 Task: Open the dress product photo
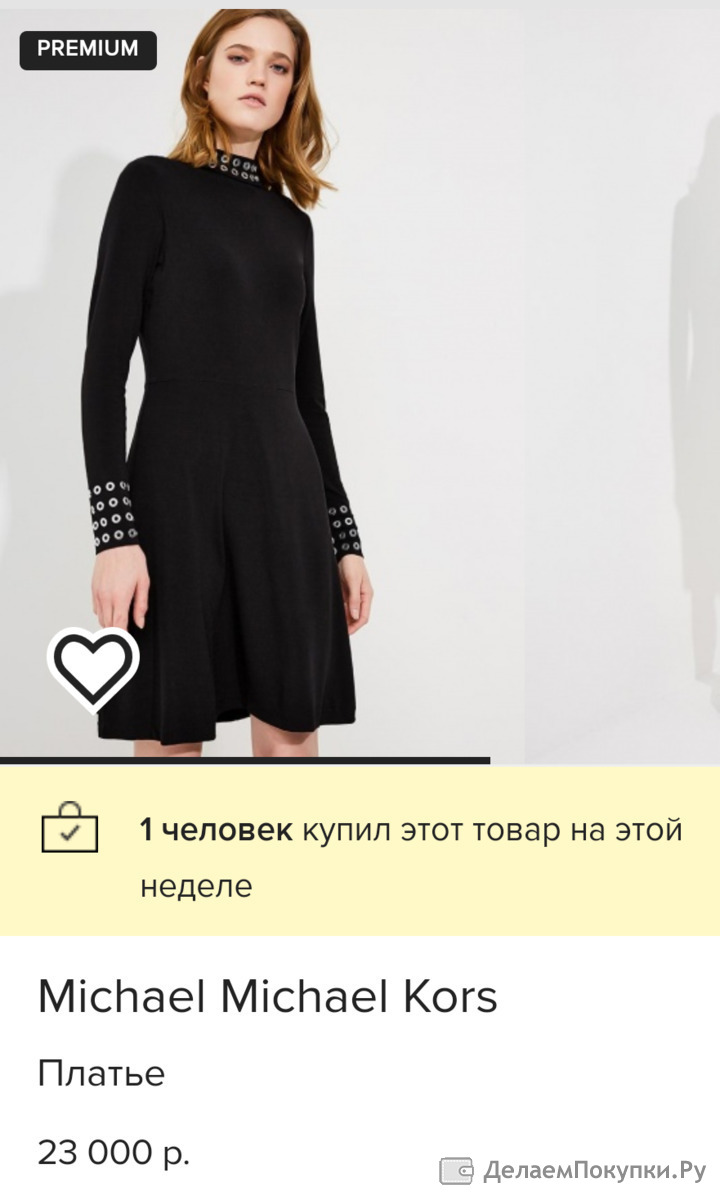click(x=360, y=383)
